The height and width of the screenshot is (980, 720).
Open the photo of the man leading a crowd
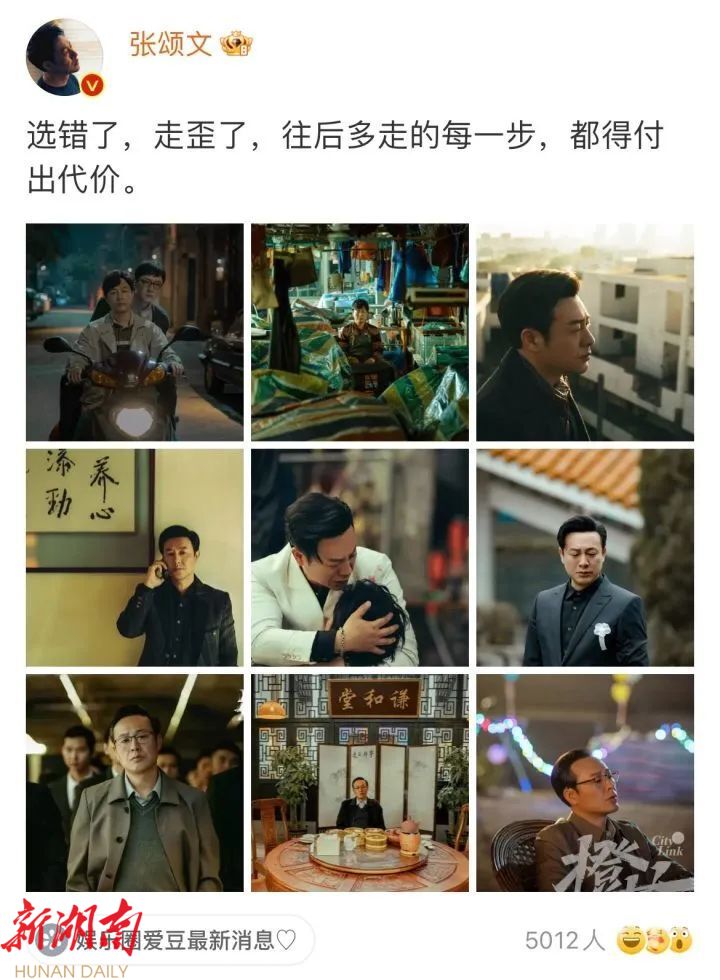pos(135,782)
